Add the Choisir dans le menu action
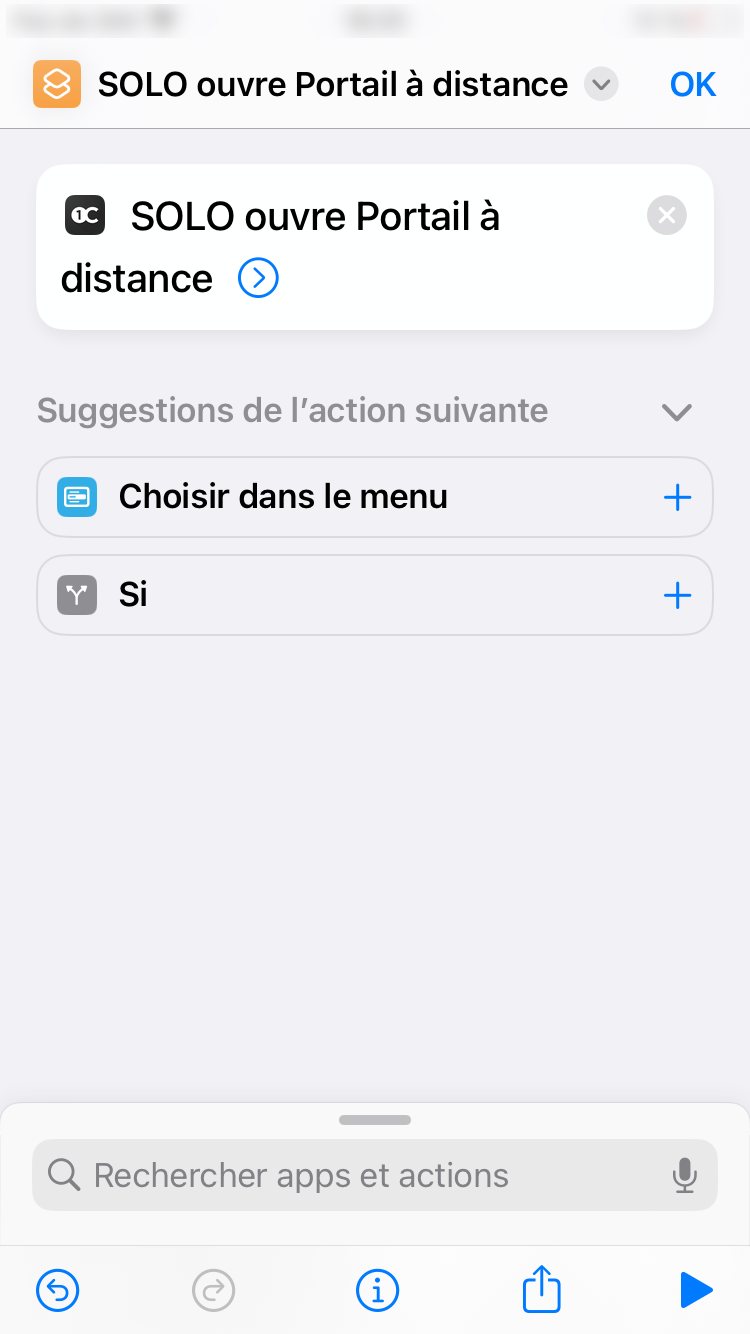The height and width of the screenshot is (1334, 750). (678, 497)
